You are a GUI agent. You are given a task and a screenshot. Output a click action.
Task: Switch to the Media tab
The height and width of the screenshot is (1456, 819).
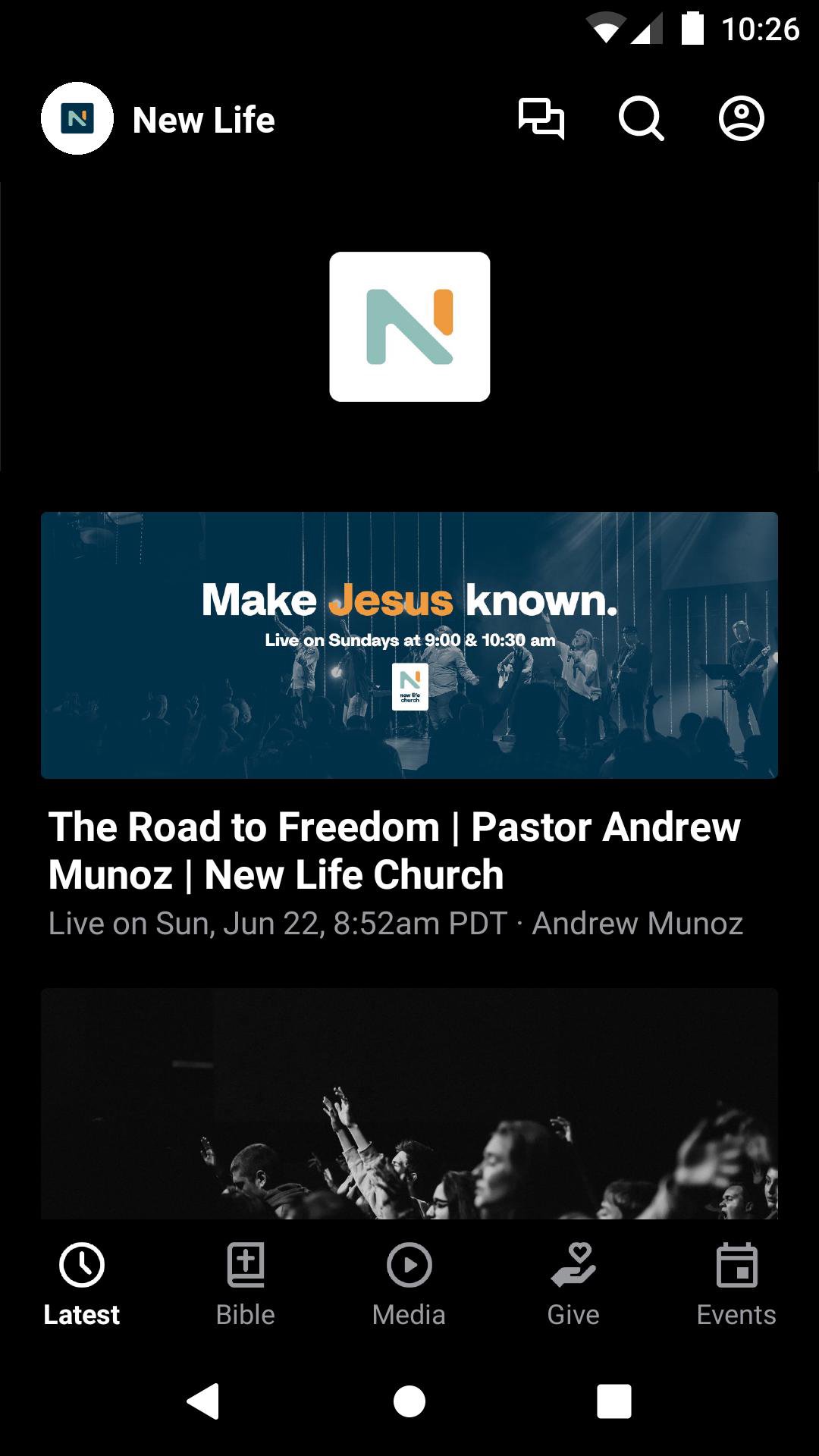pyautogui.click(x=409, y=1283)
